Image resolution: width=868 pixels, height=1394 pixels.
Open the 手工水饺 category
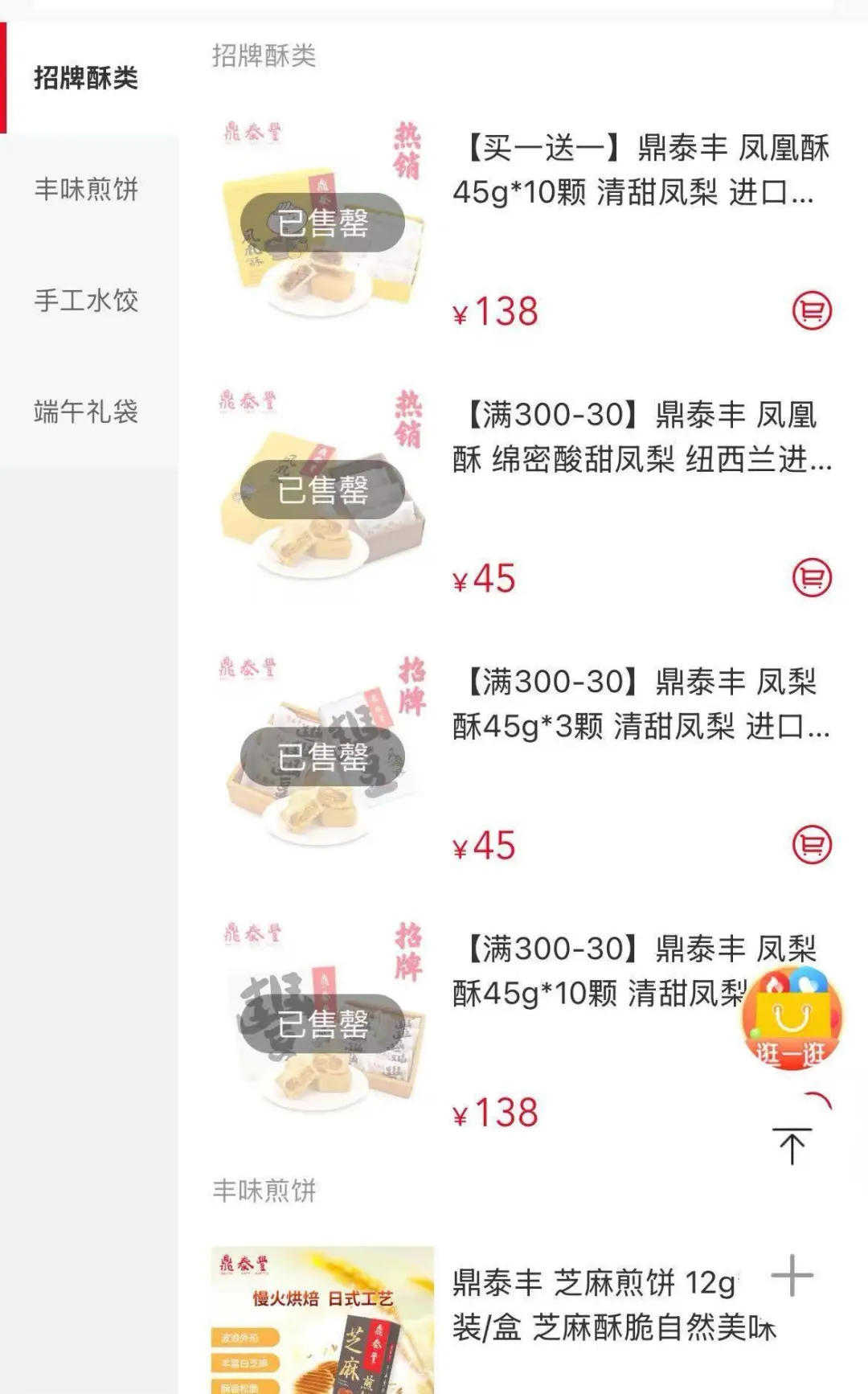click(x=86, y=301)
